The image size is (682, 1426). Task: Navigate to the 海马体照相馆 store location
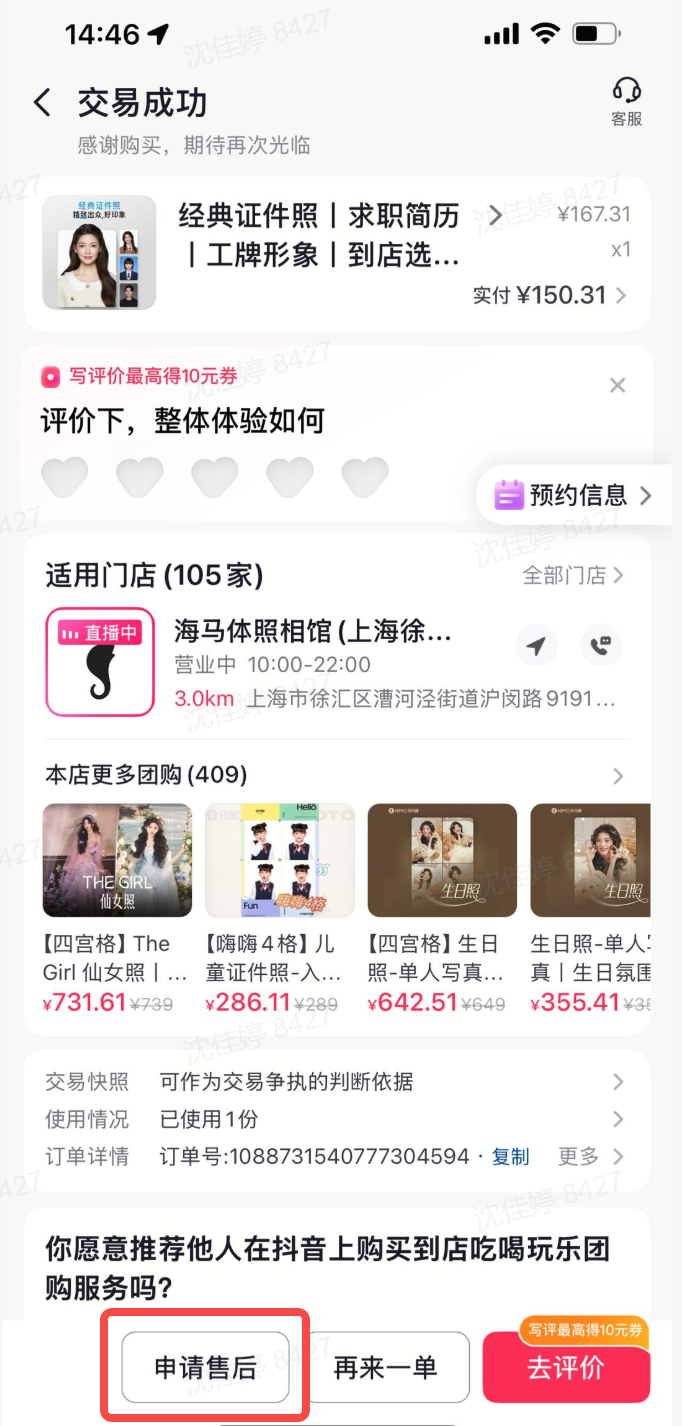point(537,646)
